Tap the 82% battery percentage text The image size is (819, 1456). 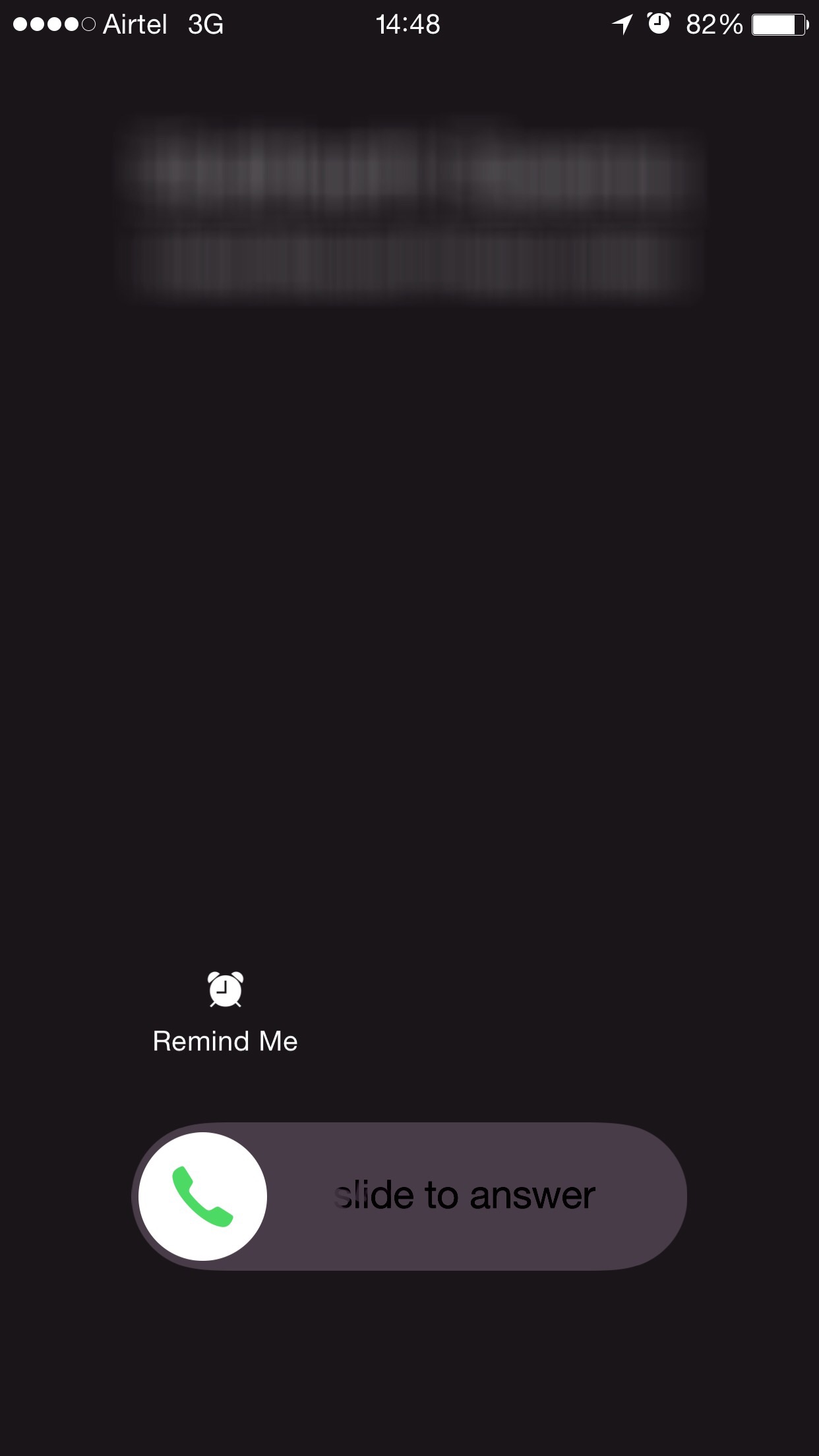pyautogui.click(x=713, y=25)
